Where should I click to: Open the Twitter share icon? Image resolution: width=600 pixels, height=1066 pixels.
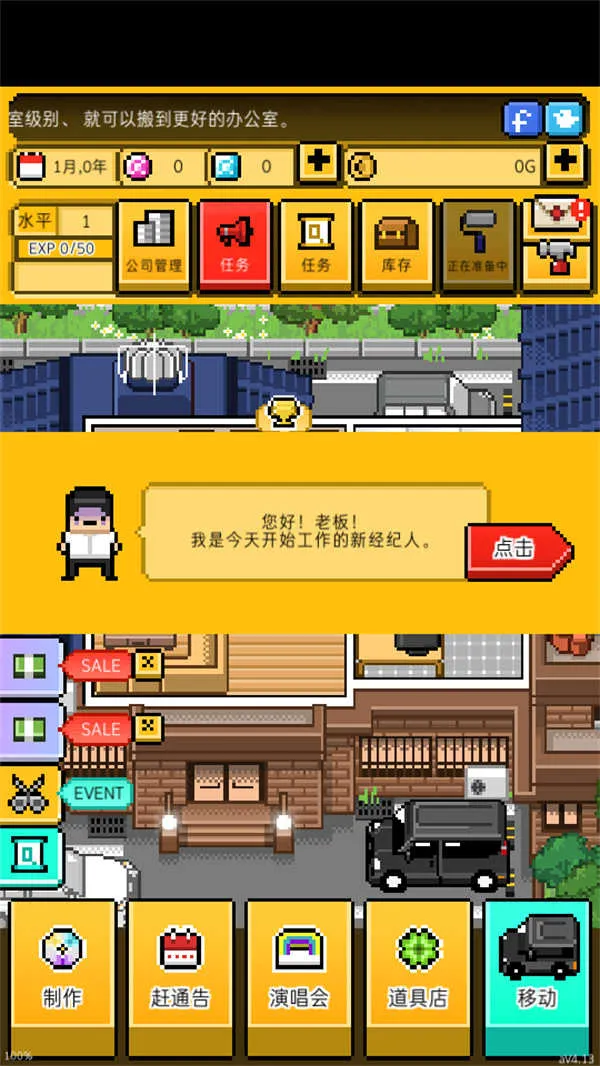564,120
